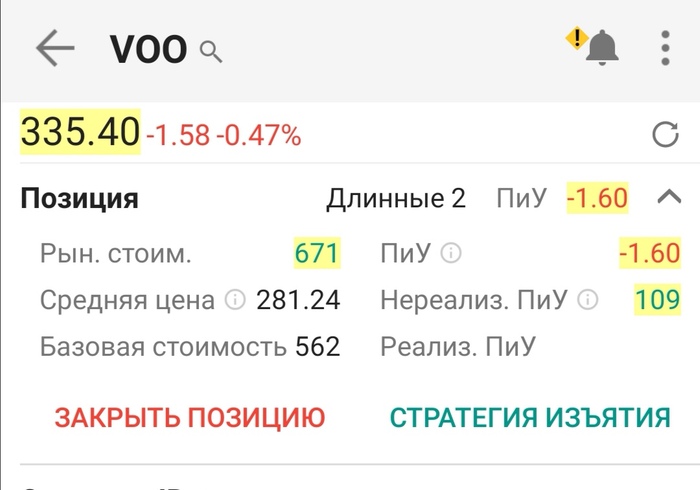Refresh the VOO quote
The image size is (700, 490).
tap(665, 135)
